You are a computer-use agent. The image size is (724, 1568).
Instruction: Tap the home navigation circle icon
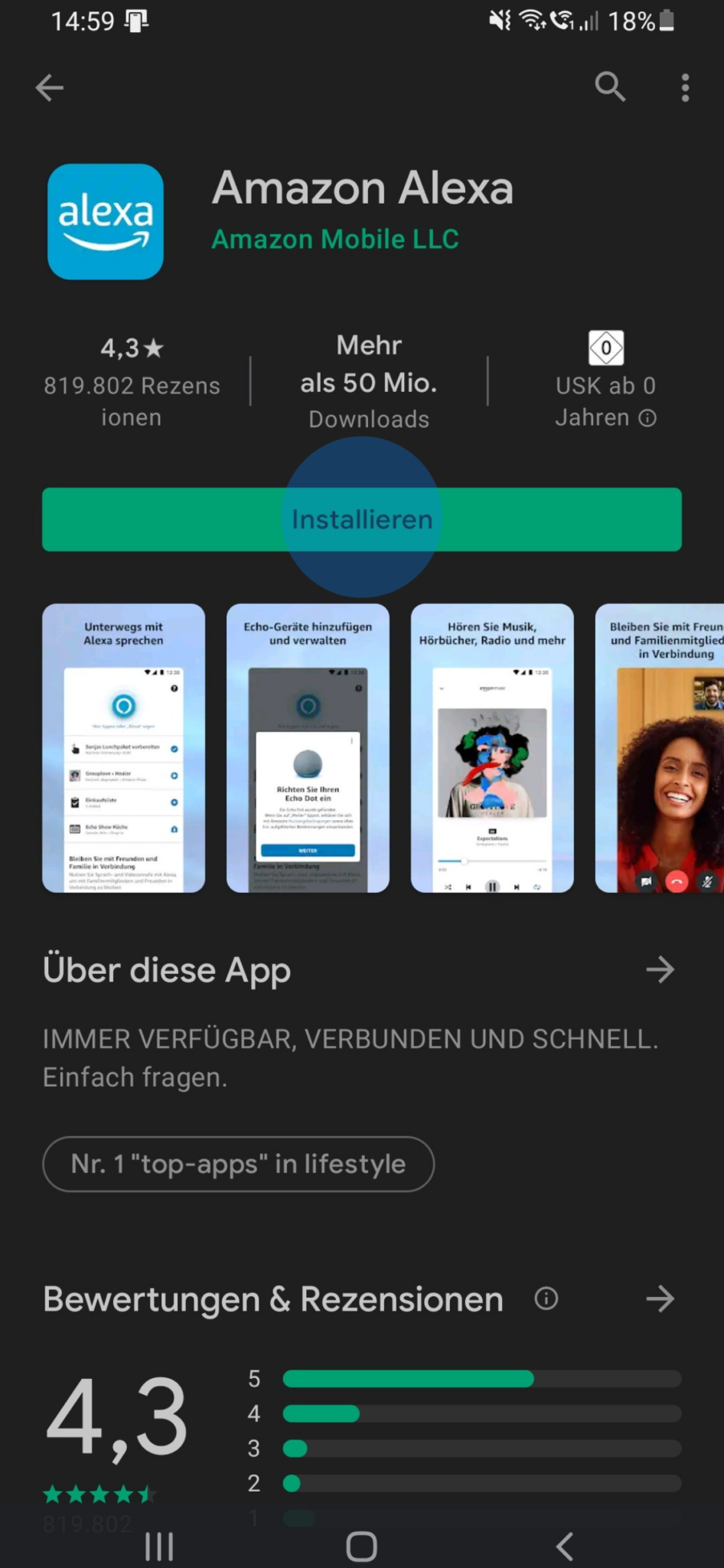coord(361,1545)
